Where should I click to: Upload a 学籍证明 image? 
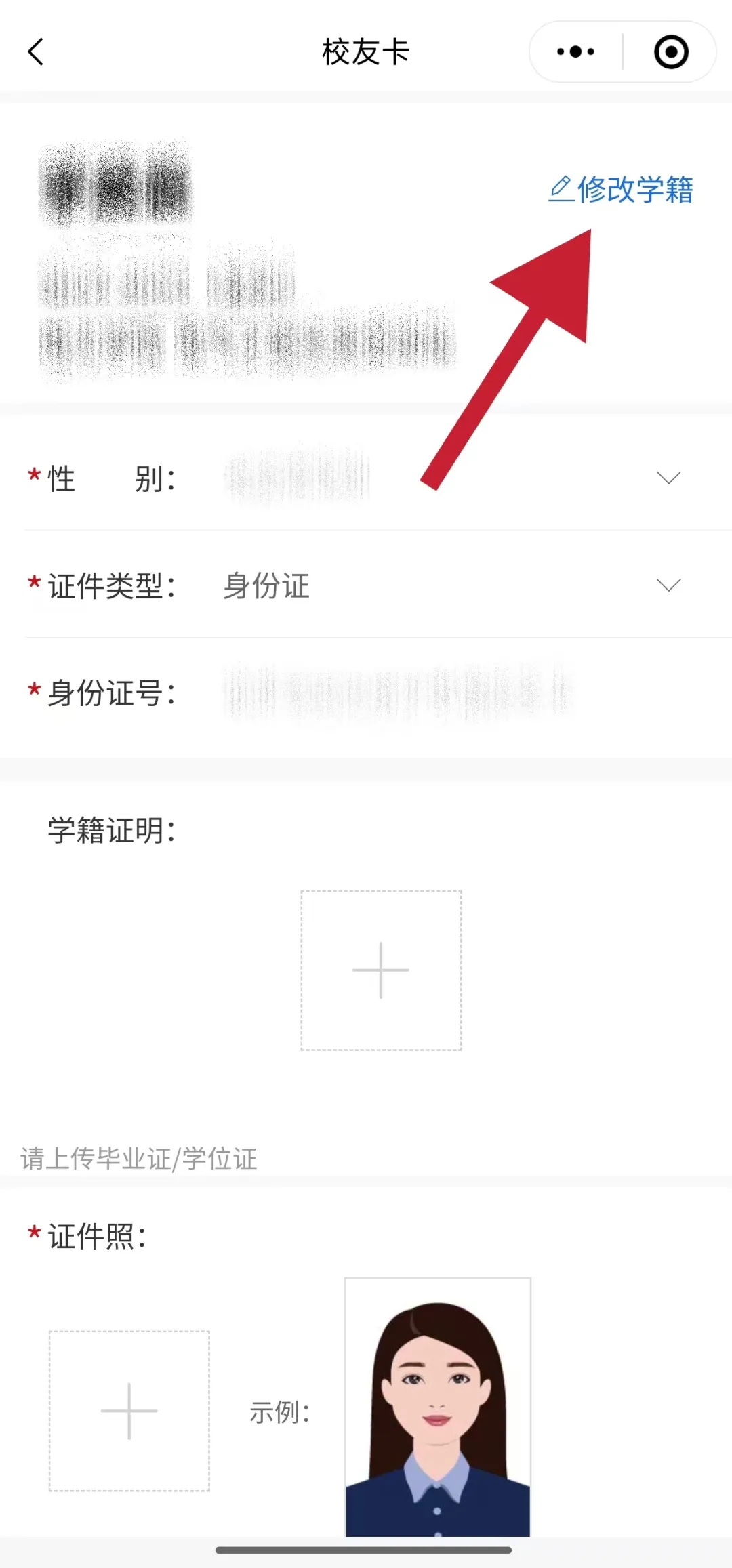381,970
